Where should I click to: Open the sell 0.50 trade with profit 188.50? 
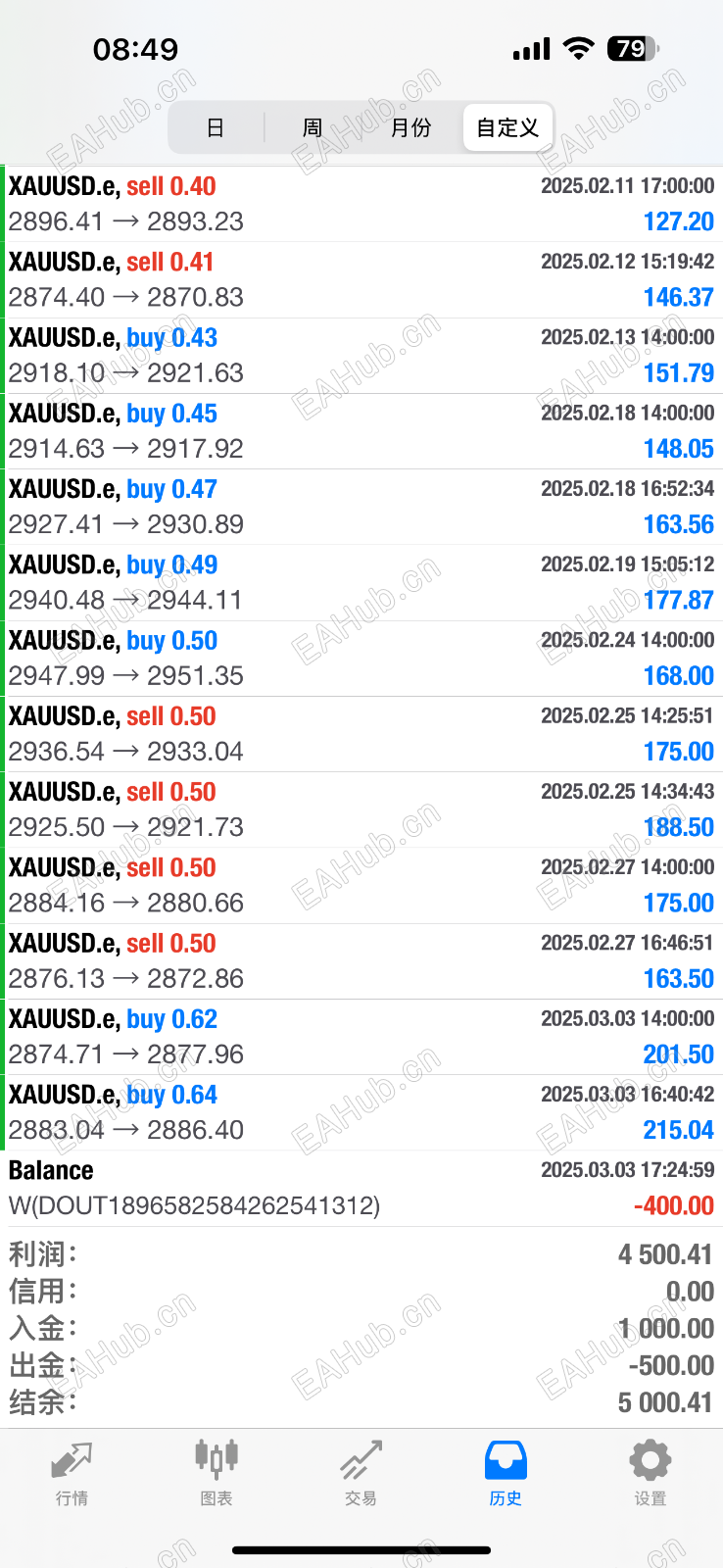(361, 809)
